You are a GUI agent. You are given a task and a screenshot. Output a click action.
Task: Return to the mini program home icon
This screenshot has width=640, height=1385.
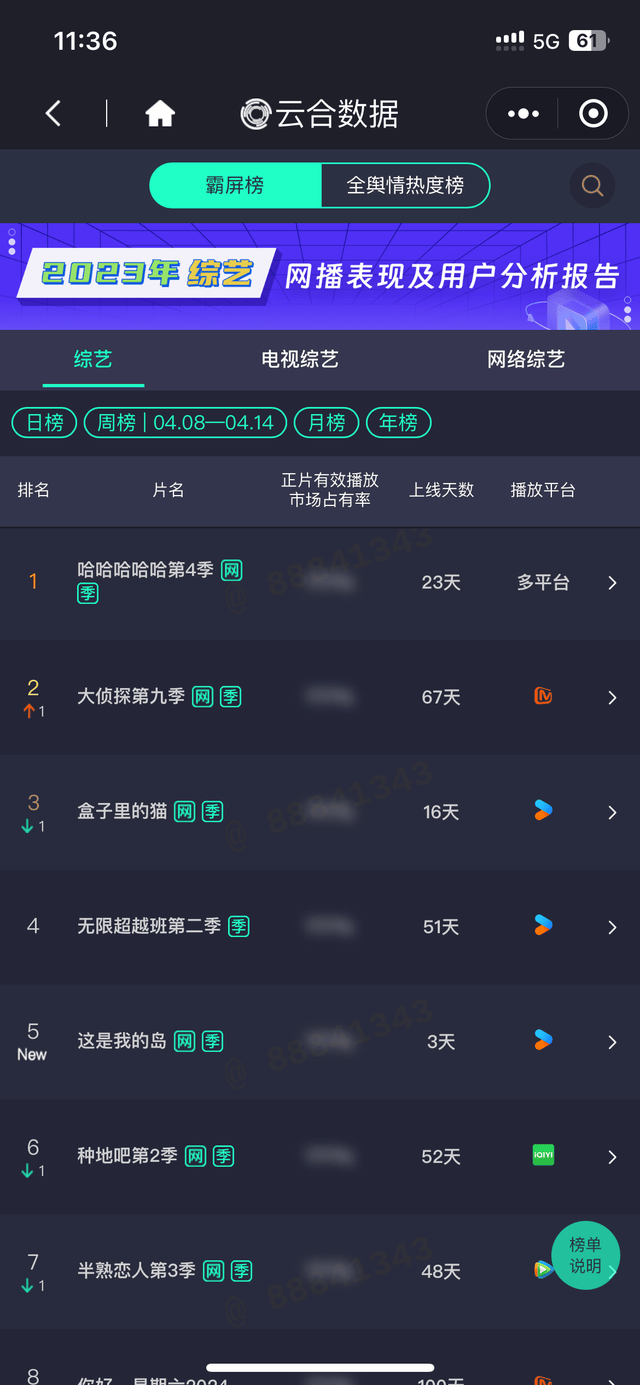160,114
